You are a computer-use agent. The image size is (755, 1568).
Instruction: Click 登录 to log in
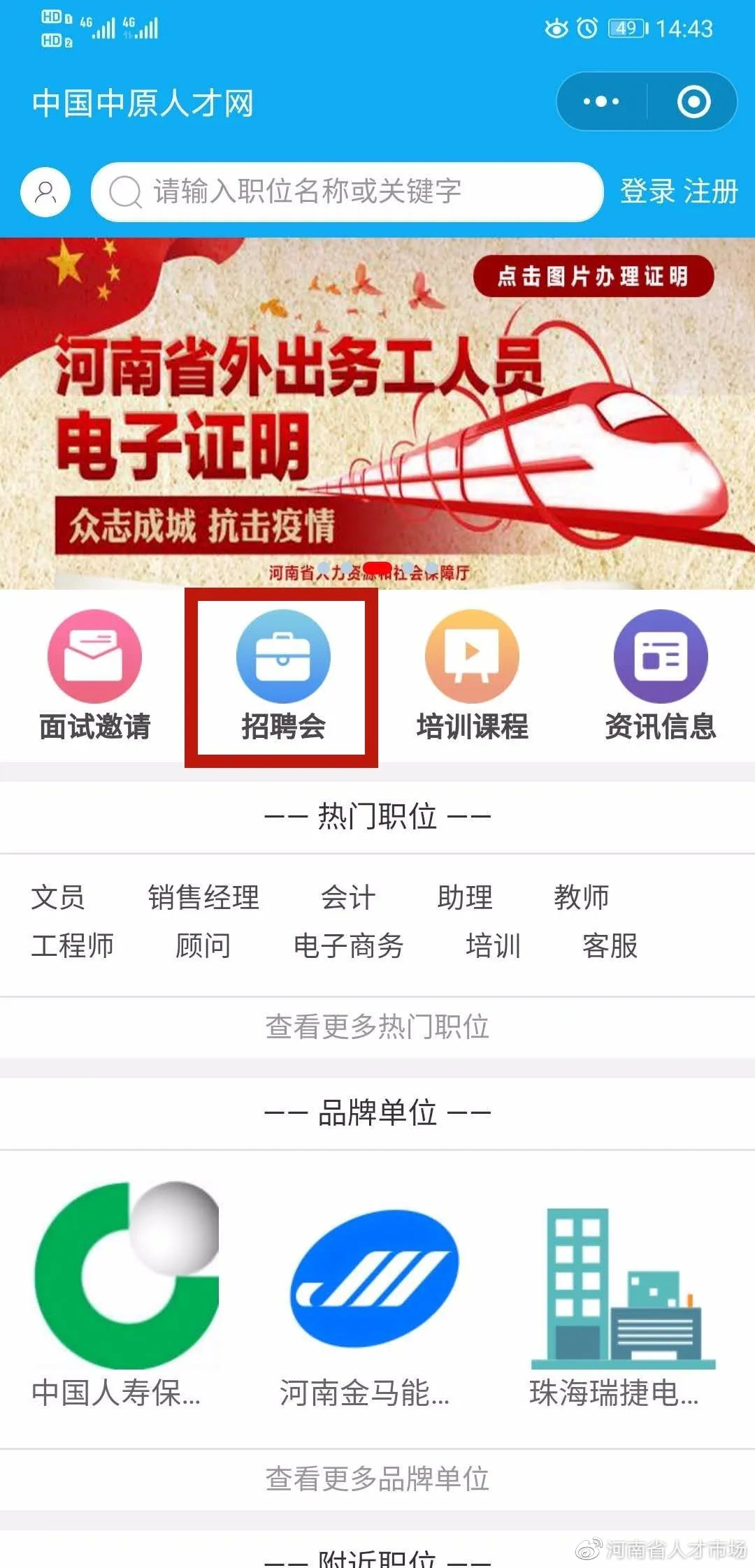point(647,190)
